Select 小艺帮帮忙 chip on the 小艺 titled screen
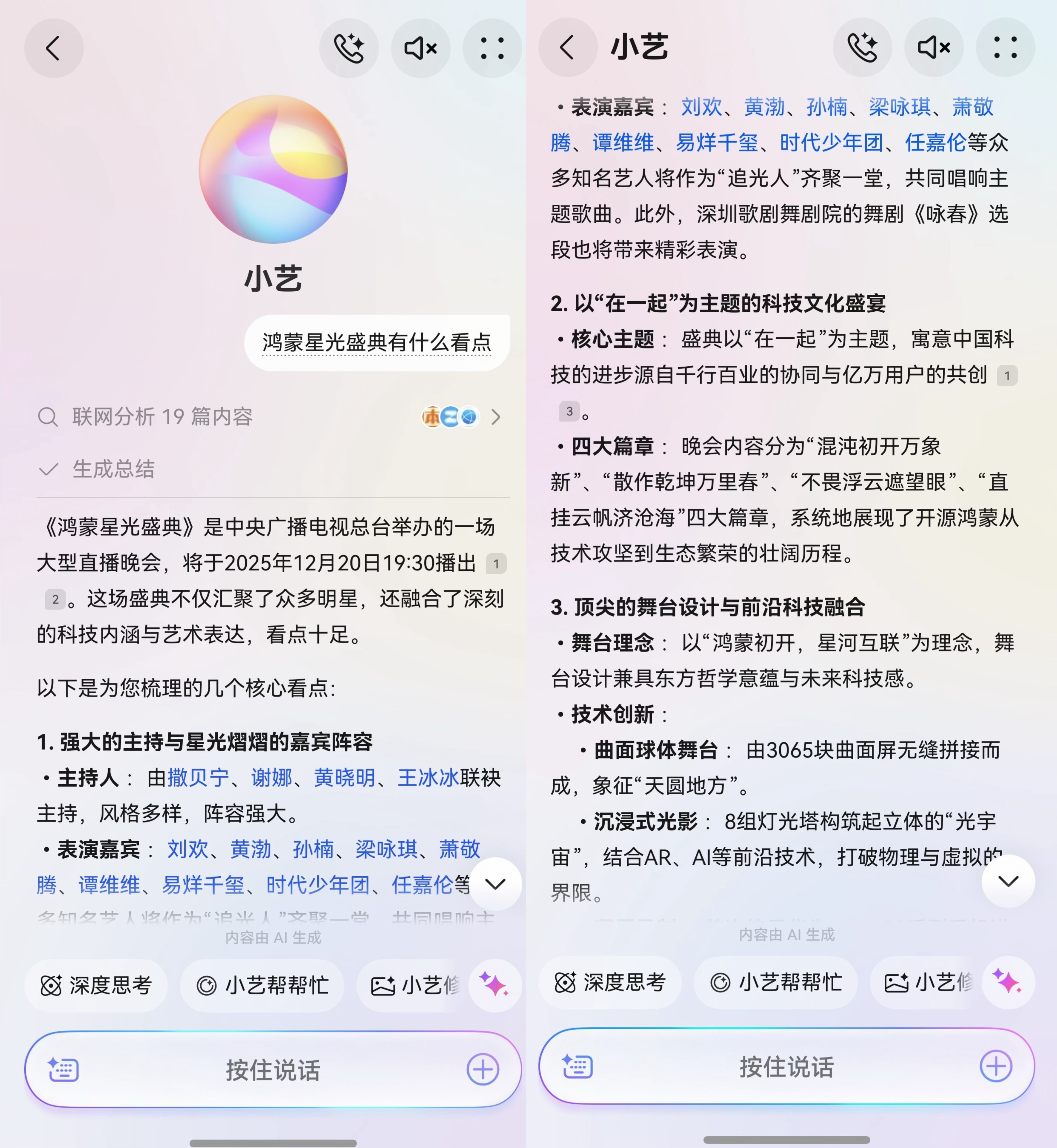Image resolution: width=1057 pixels, height=1148 pixels. pyautogui.click(x=776, y=982)
